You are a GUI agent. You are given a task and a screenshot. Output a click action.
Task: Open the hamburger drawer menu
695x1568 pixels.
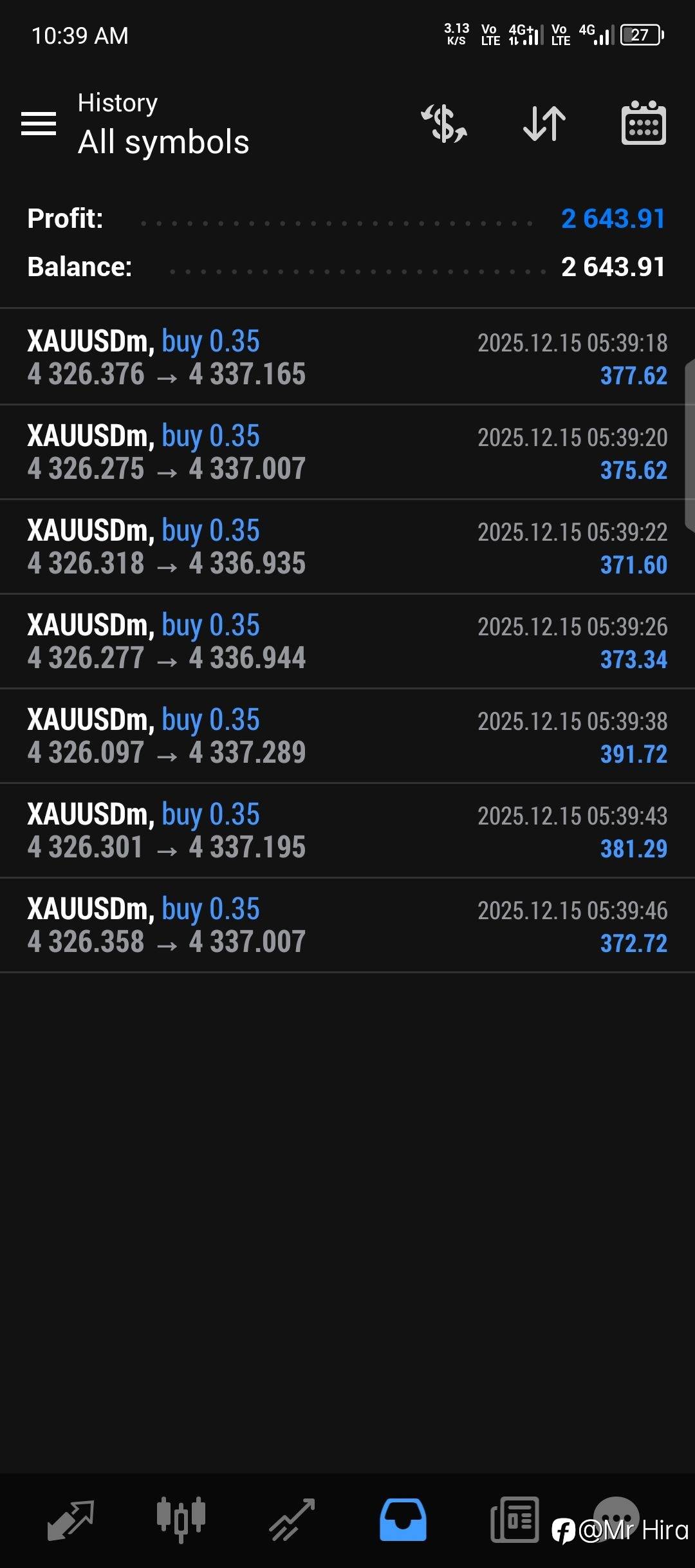click(39, 124)
